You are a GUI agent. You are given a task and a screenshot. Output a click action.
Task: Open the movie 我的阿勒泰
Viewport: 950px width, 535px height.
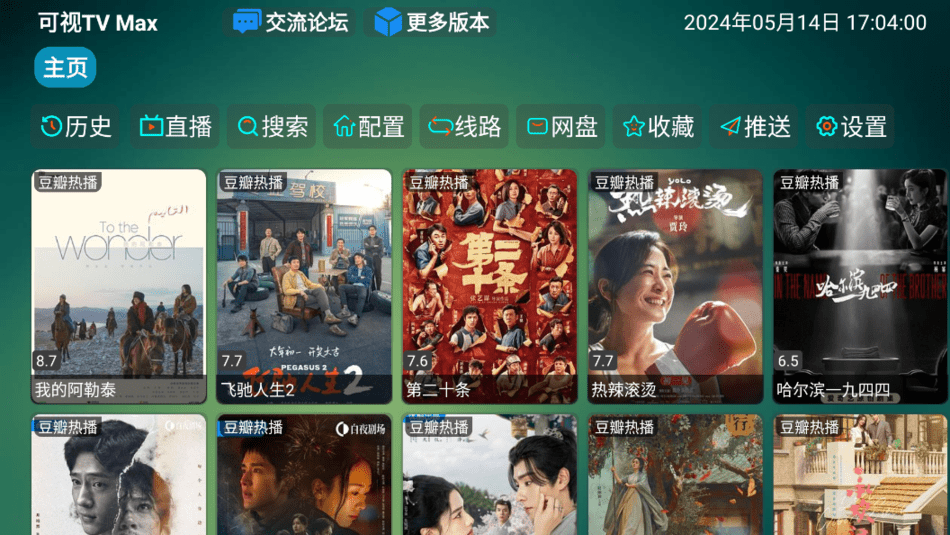(119, 285)
